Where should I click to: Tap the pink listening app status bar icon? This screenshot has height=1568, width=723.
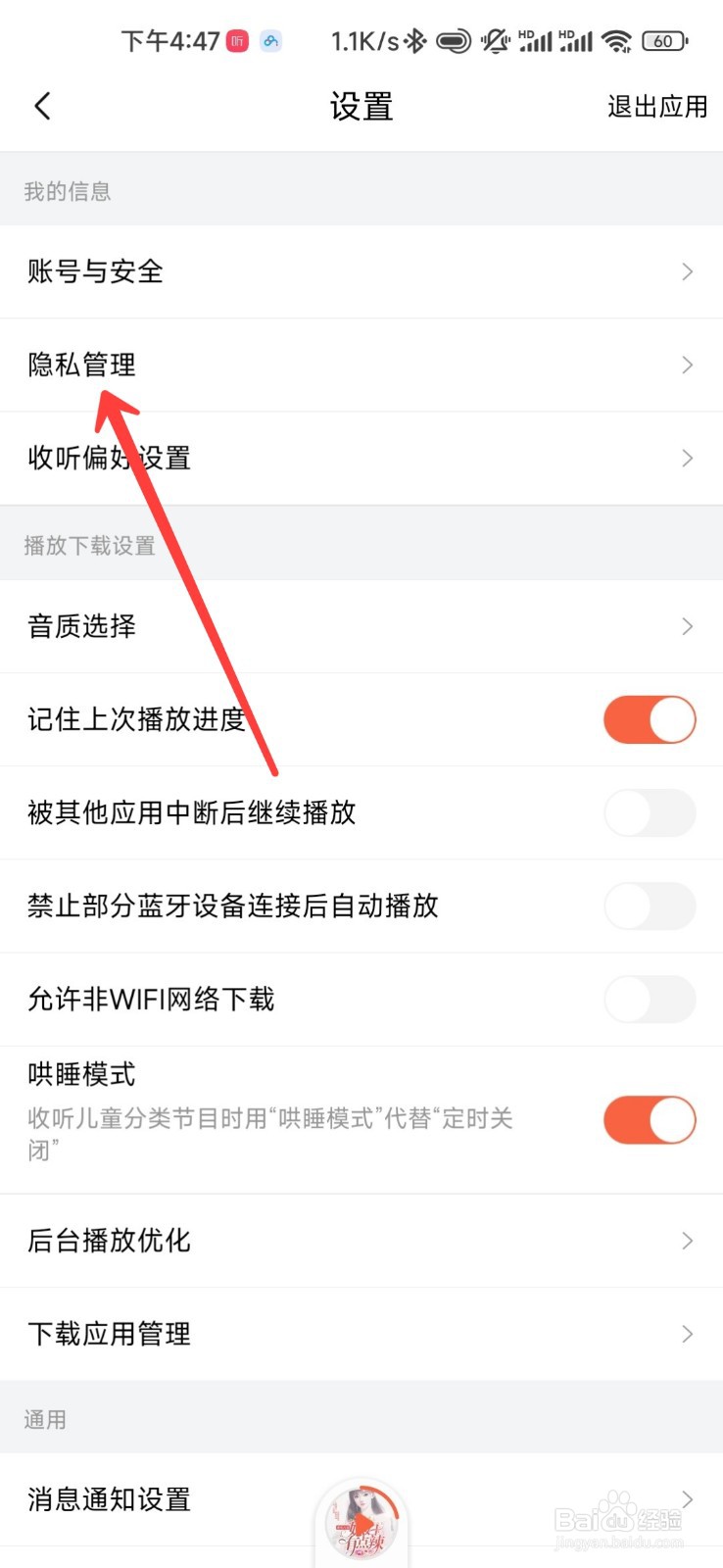(235, 40)
